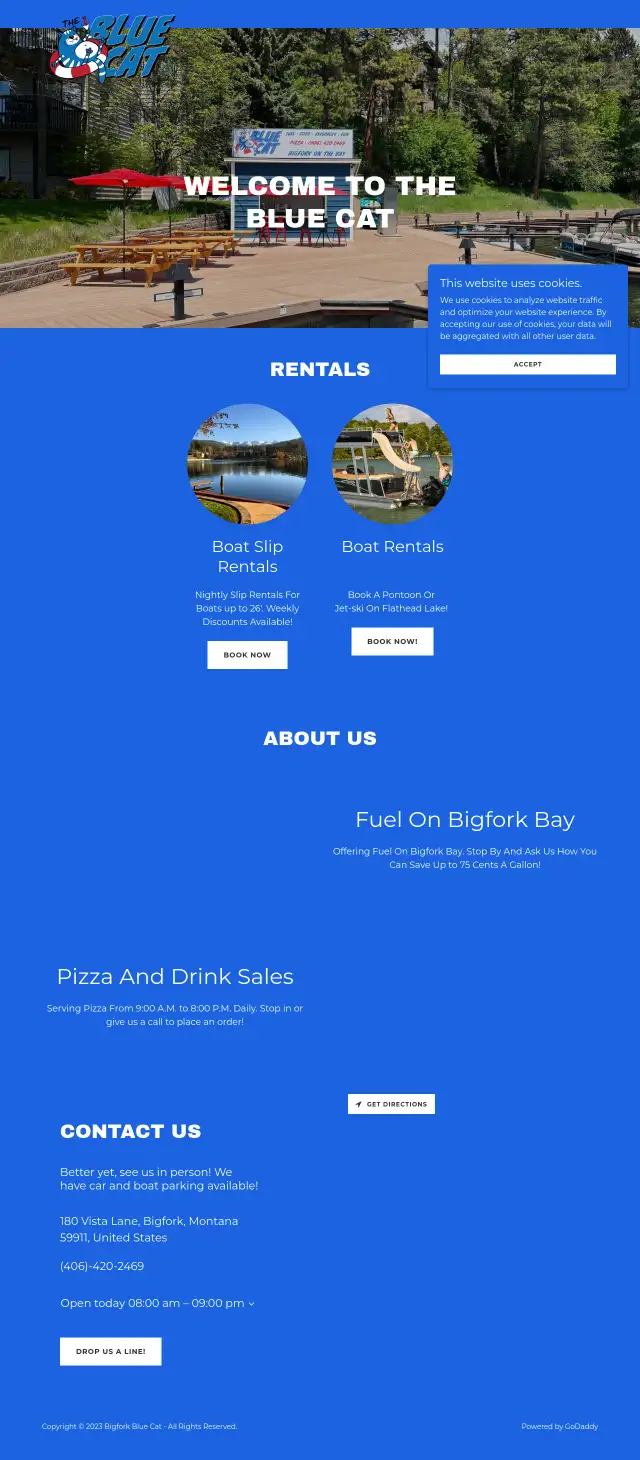The width and height of the screenshot is (640, 1460).
Task: Open the GoDaddy link in footer
Action: click(581, 1426)
